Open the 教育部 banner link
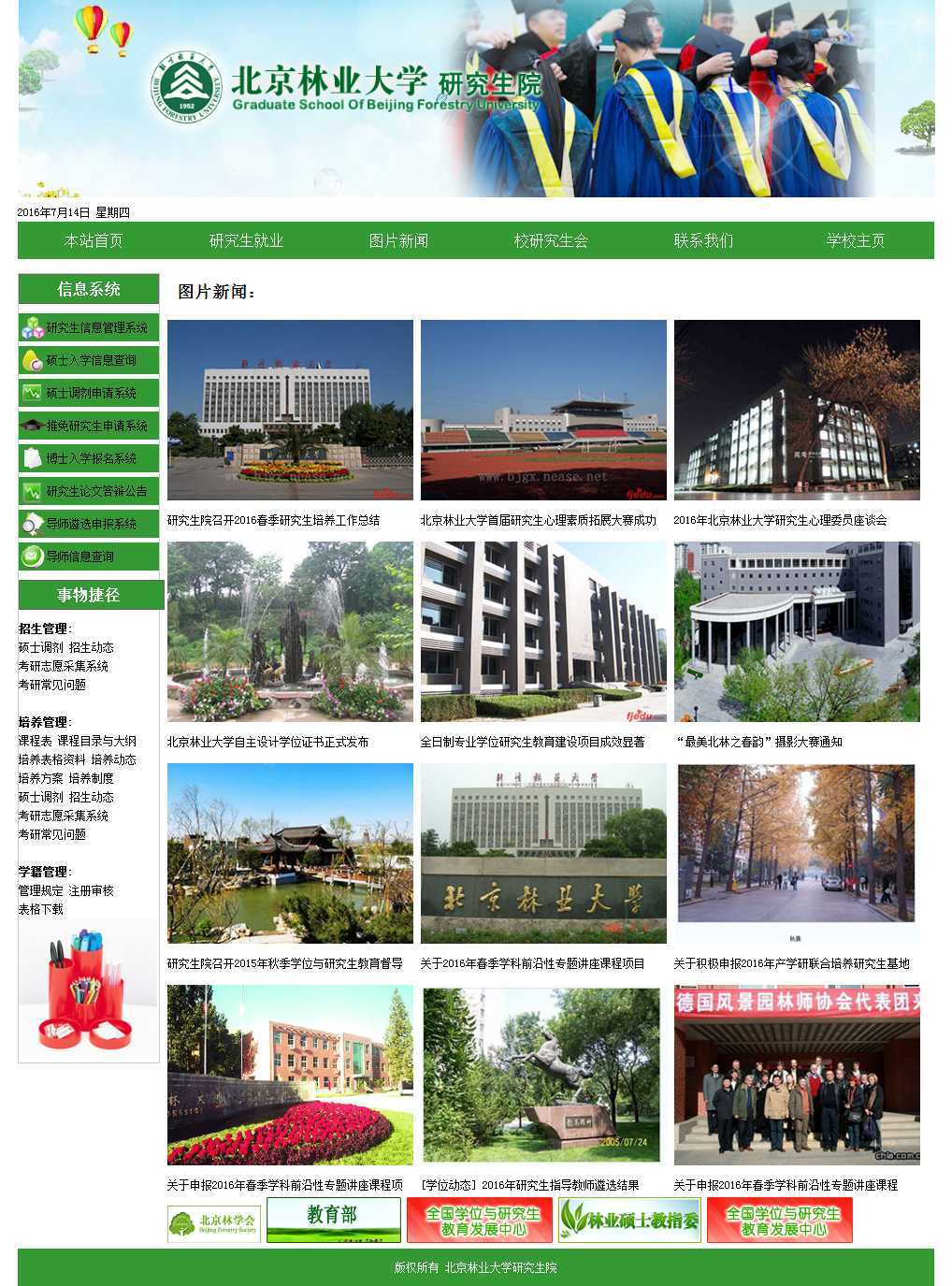The image size is (952, 1286). click(x=333, y=1221)
